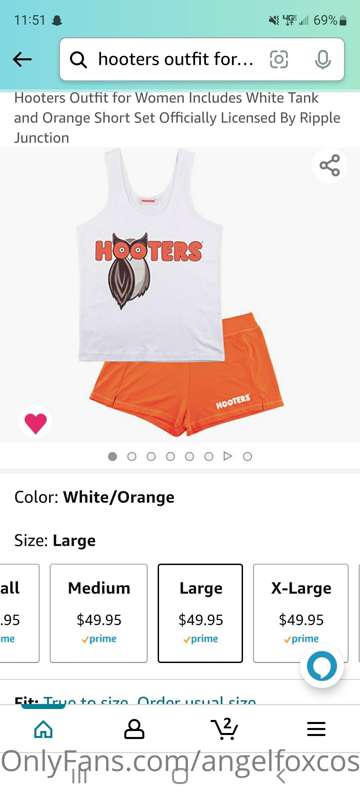
Task: Share this Hooters outfit product
Action: (329, 166)
